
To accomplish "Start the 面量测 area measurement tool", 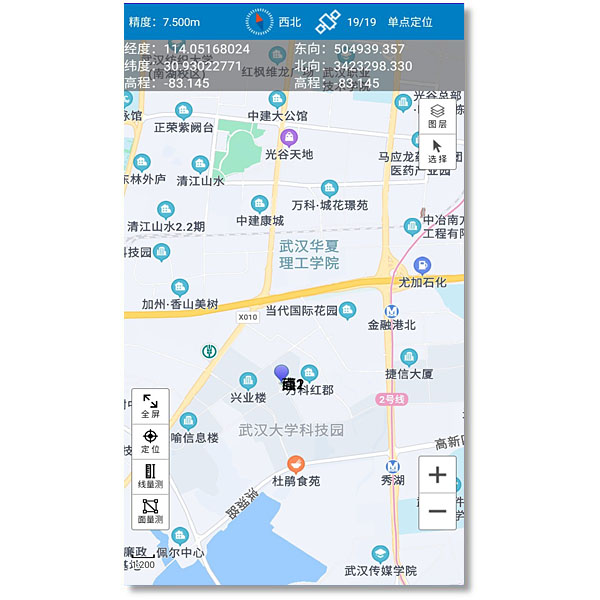I will (150, 511).
